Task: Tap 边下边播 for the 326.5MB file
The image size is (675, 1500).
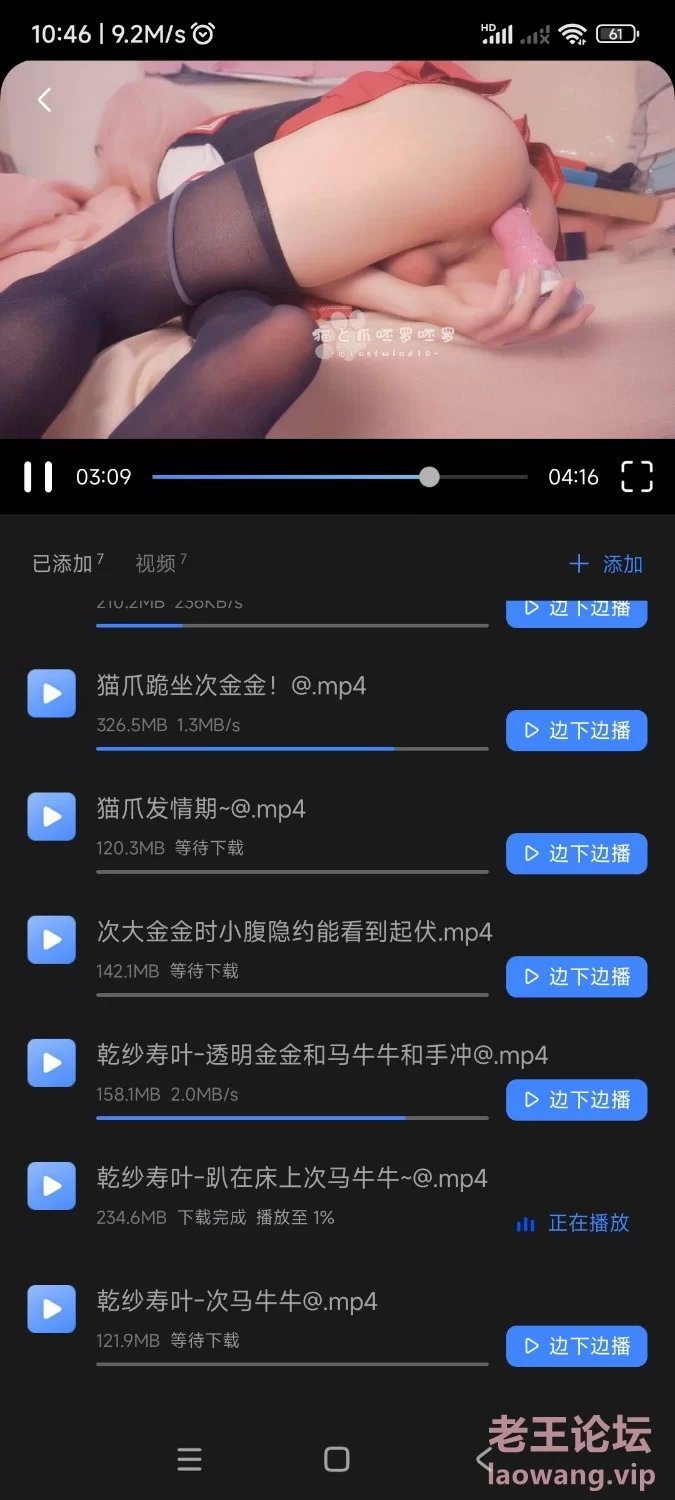Action: tap(576, 731)
